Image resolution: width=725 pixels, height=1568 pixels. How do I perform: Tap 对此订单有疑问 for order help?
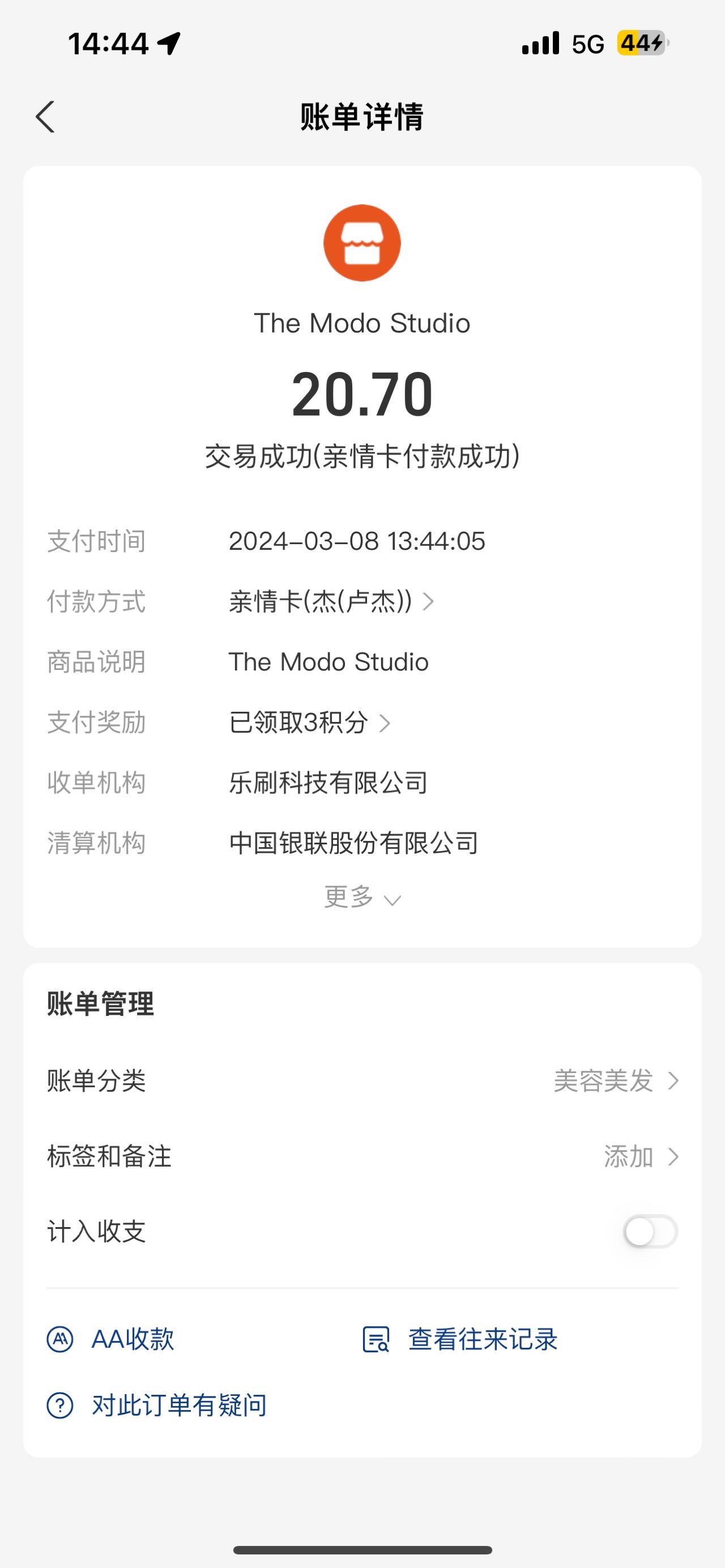[157, 1405]
